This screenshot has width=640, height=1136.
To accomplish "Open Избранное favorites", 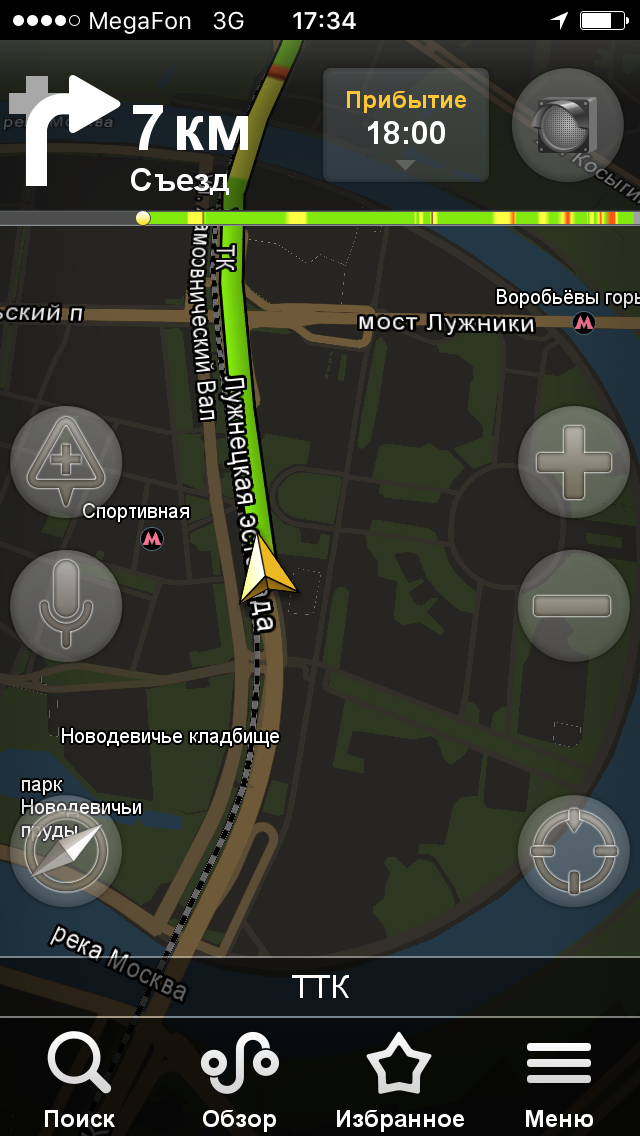I will point(399,1079).
